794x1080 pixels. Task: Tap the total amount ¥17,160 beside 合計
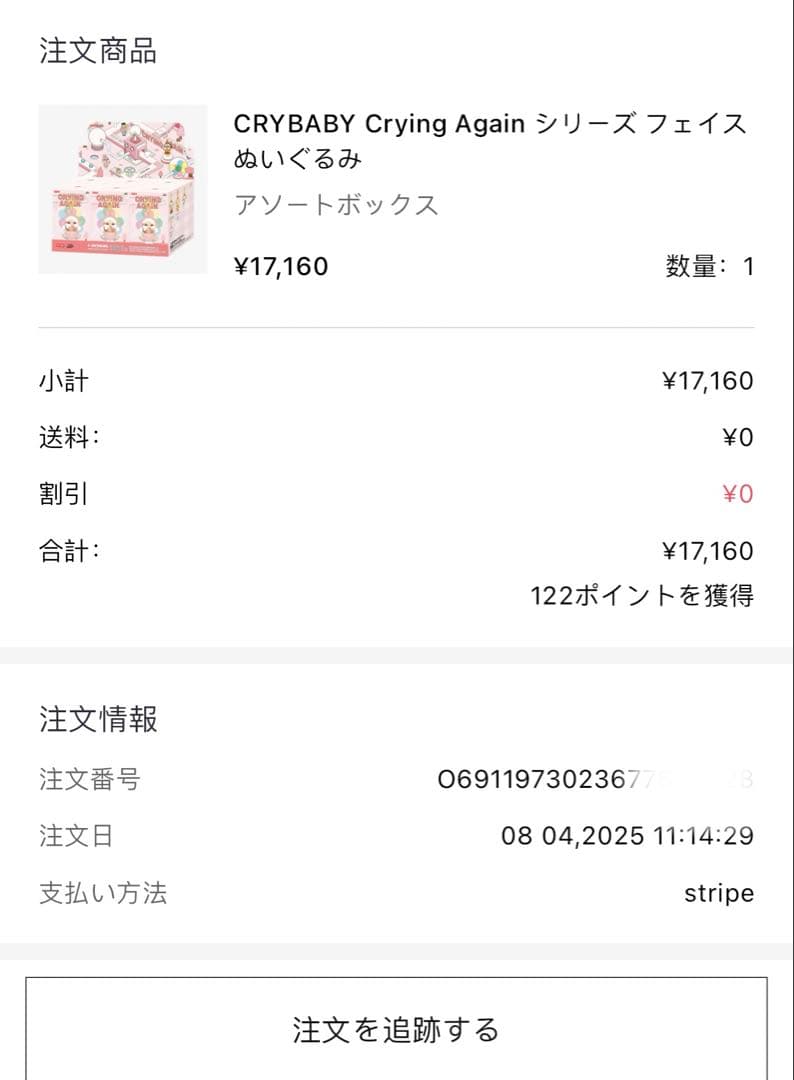click(x=706, y=551)
